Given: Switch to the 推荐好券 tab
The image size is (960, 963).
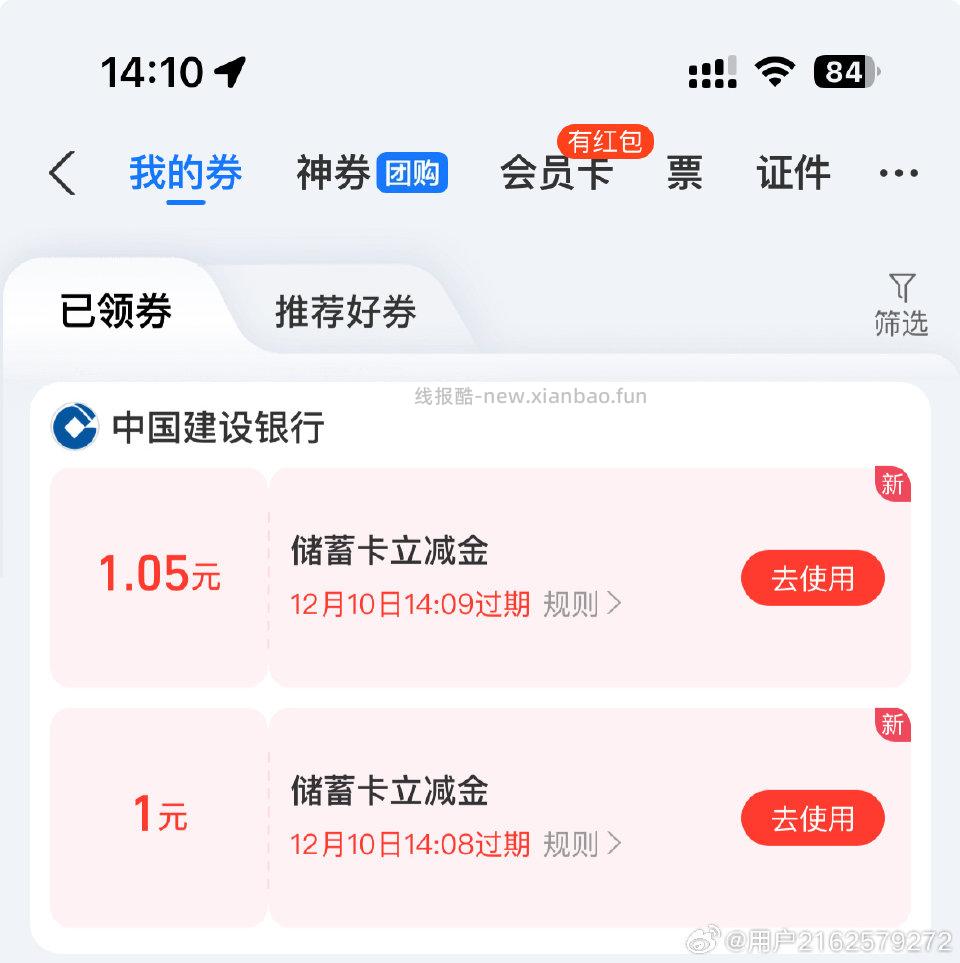Looking at the screenshot, I should (x=345, y=313).
